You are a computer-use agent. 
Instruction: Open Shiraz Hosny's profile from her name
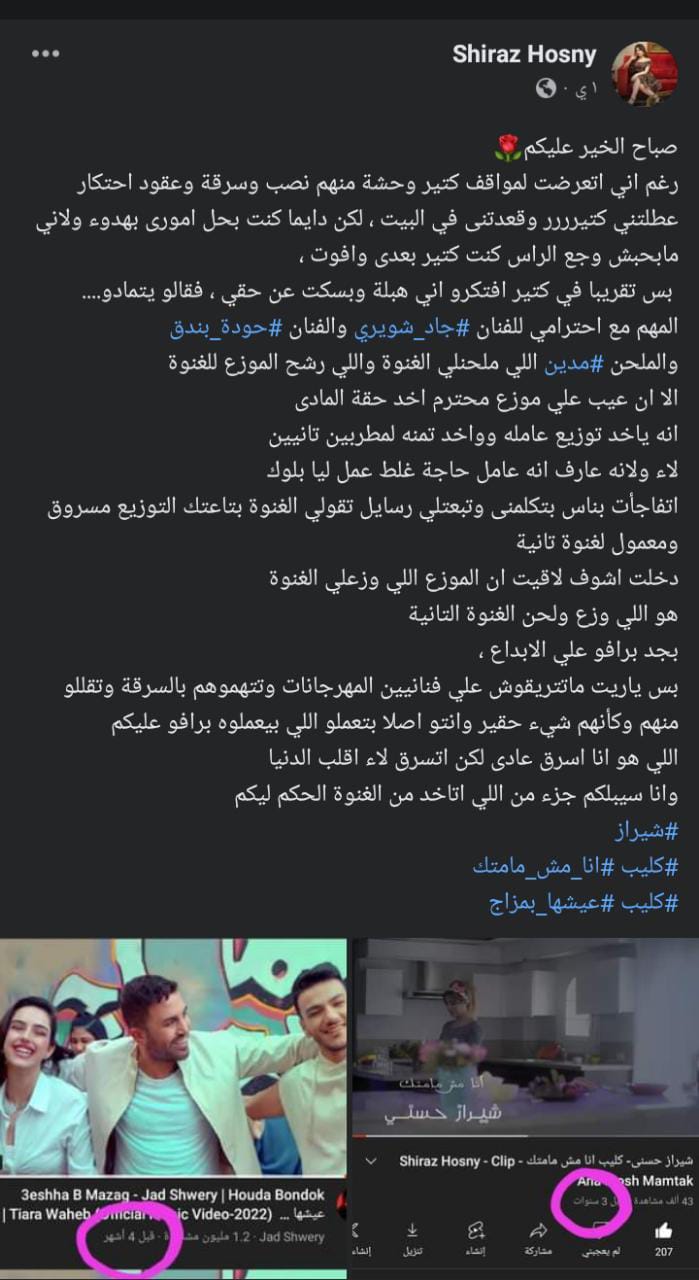coord(523,54)
